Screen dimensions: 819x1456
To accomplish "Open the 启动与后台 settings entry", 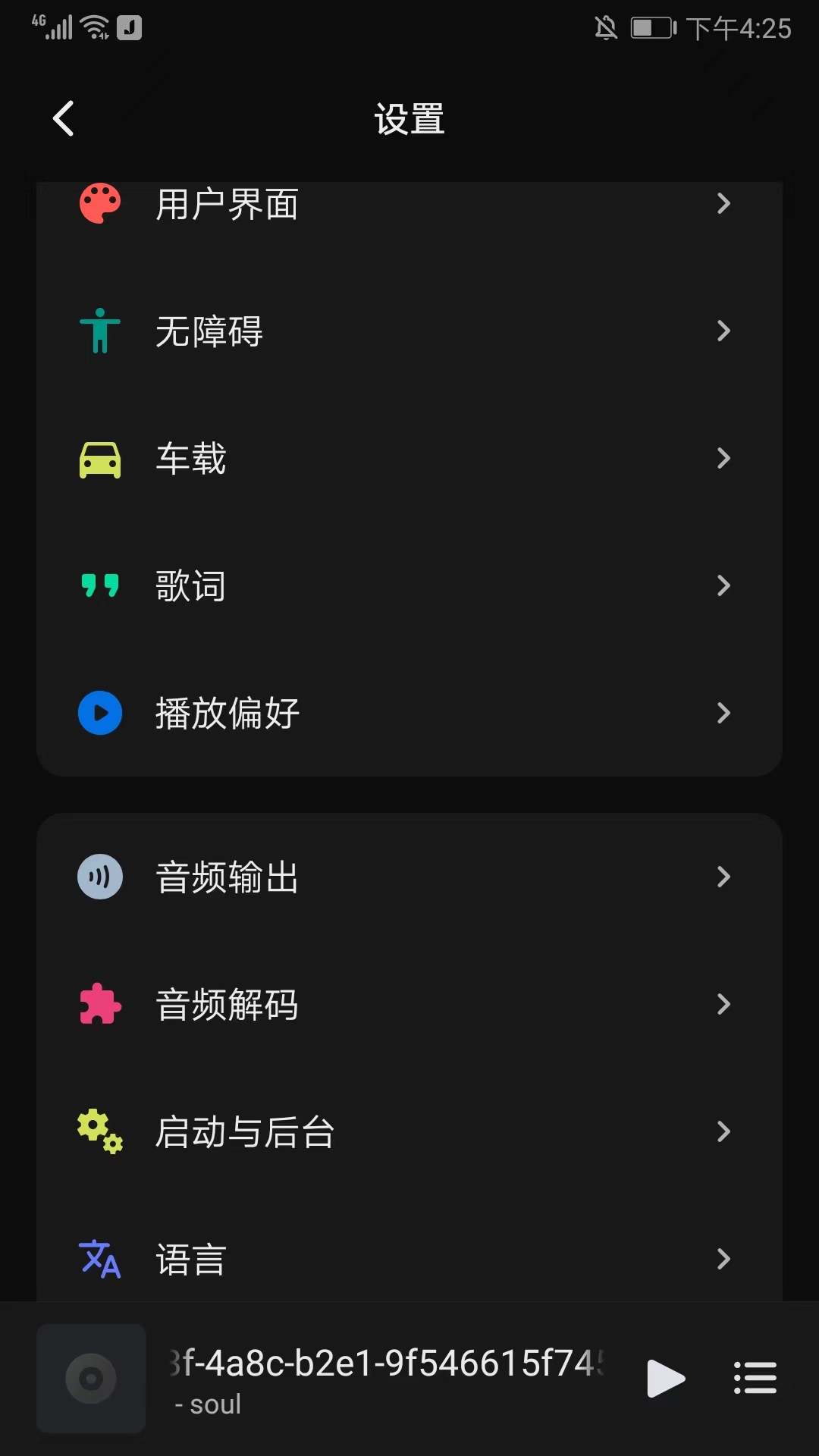I will coord(409,1131).
